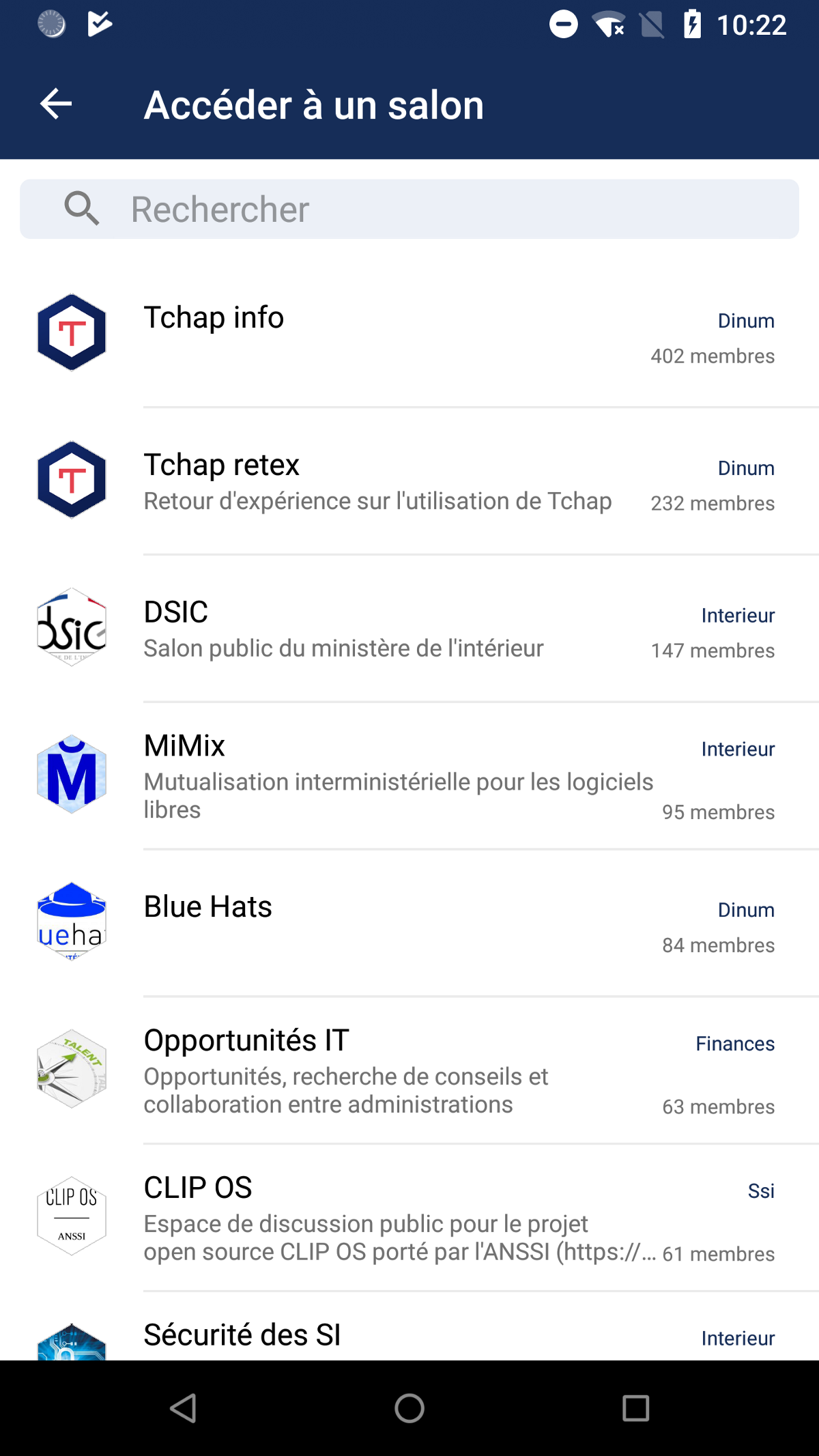Open recent apps from navigation bar
Image resolution: width=819 pixels, height=1456 pixels.
635,1408
